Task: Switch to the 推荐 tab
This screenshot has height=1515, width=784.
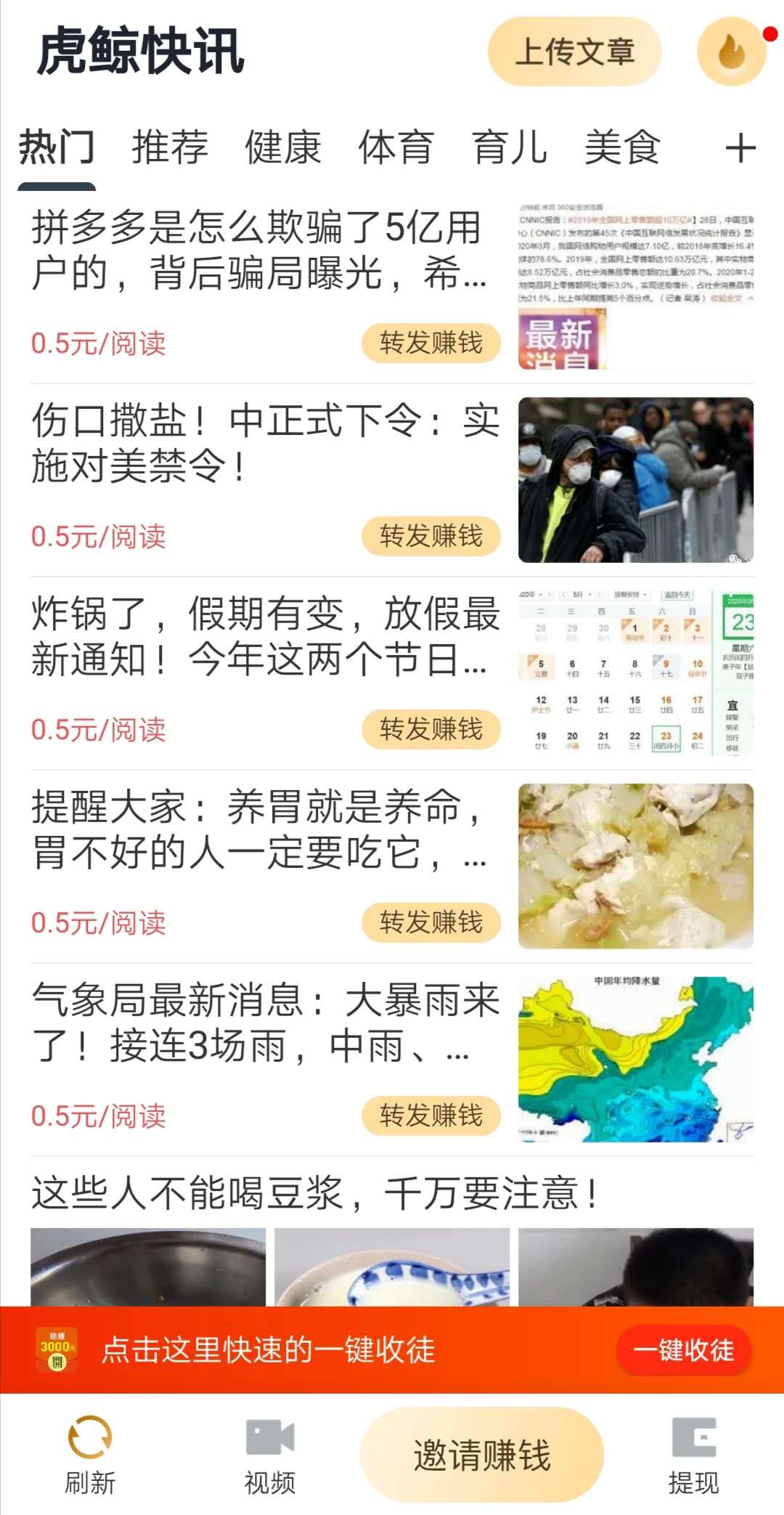Action: coord(170,147)
